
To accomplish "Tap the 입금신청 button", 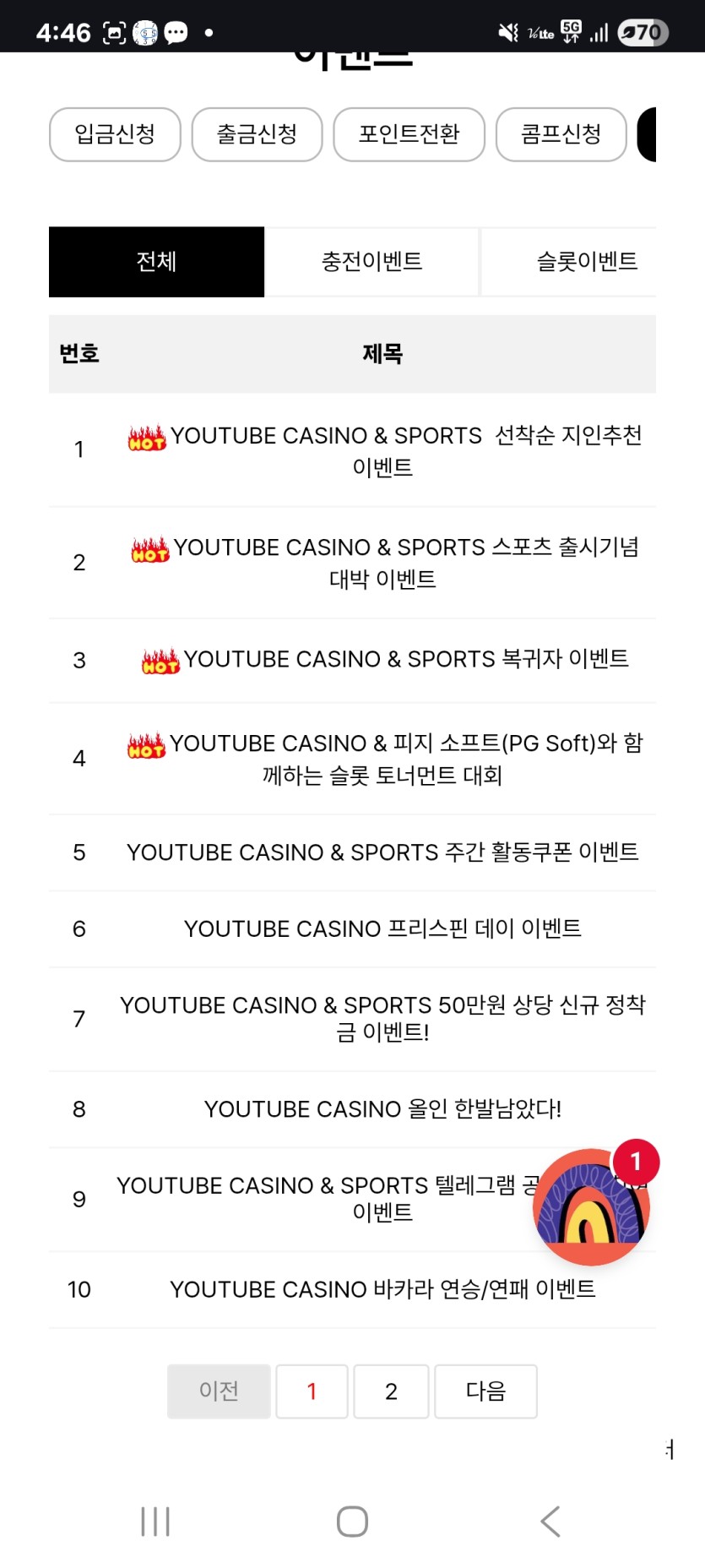I will click(115, 134).
